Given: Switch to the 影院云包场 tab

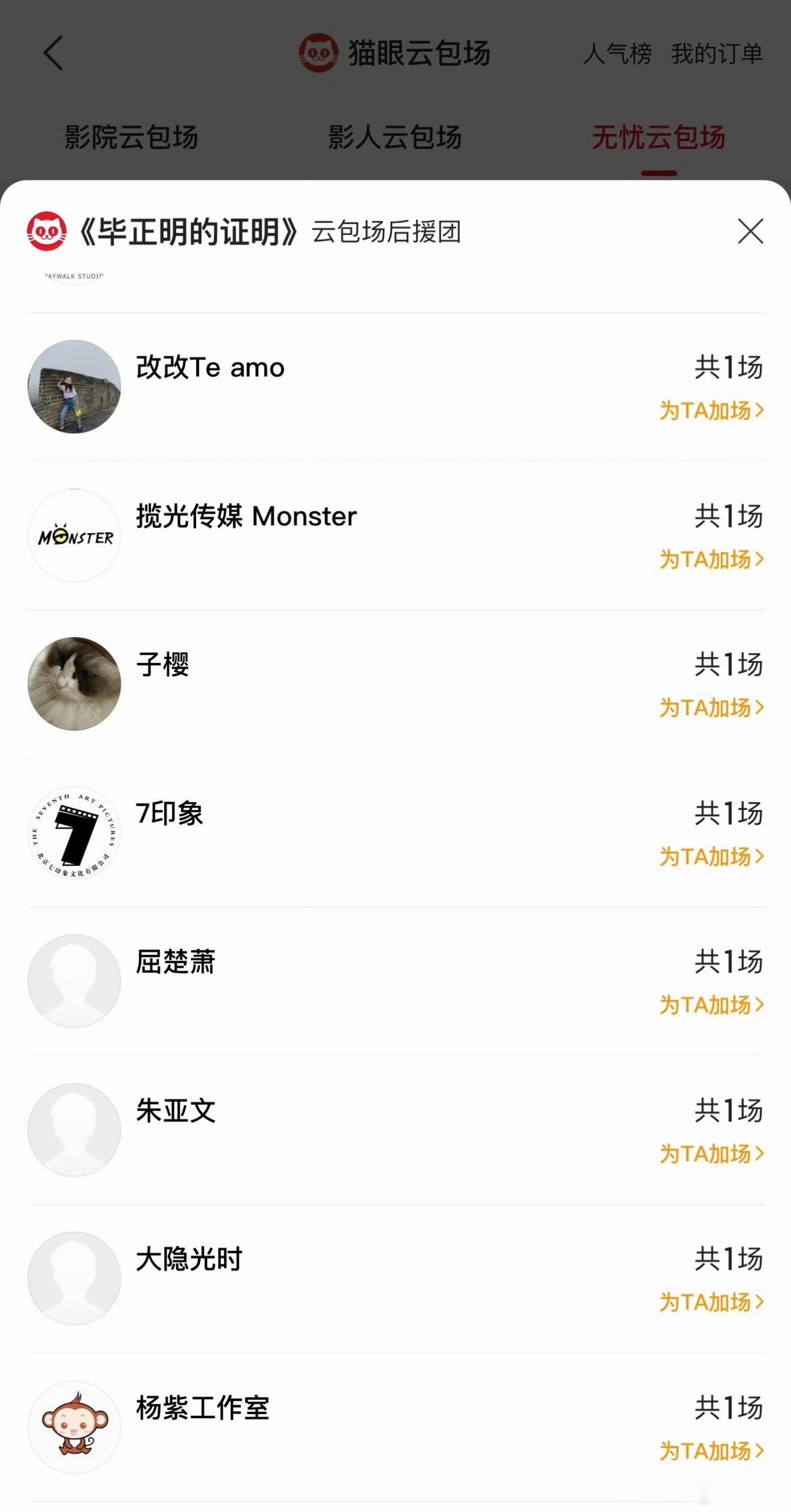Looking at the screenshot, I should point(131,138).
